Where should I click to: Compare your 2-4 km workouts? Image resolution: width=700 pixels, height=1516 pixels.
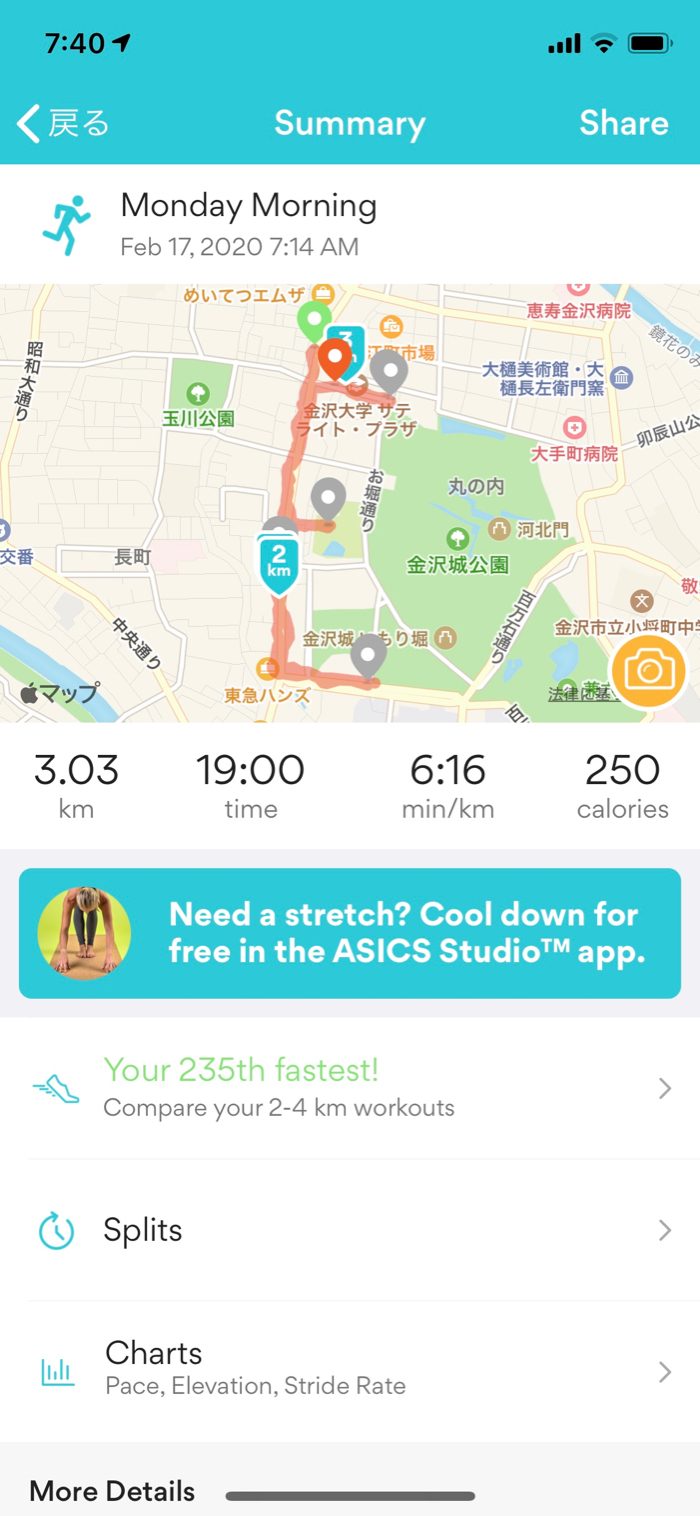tap(350, 1088)
